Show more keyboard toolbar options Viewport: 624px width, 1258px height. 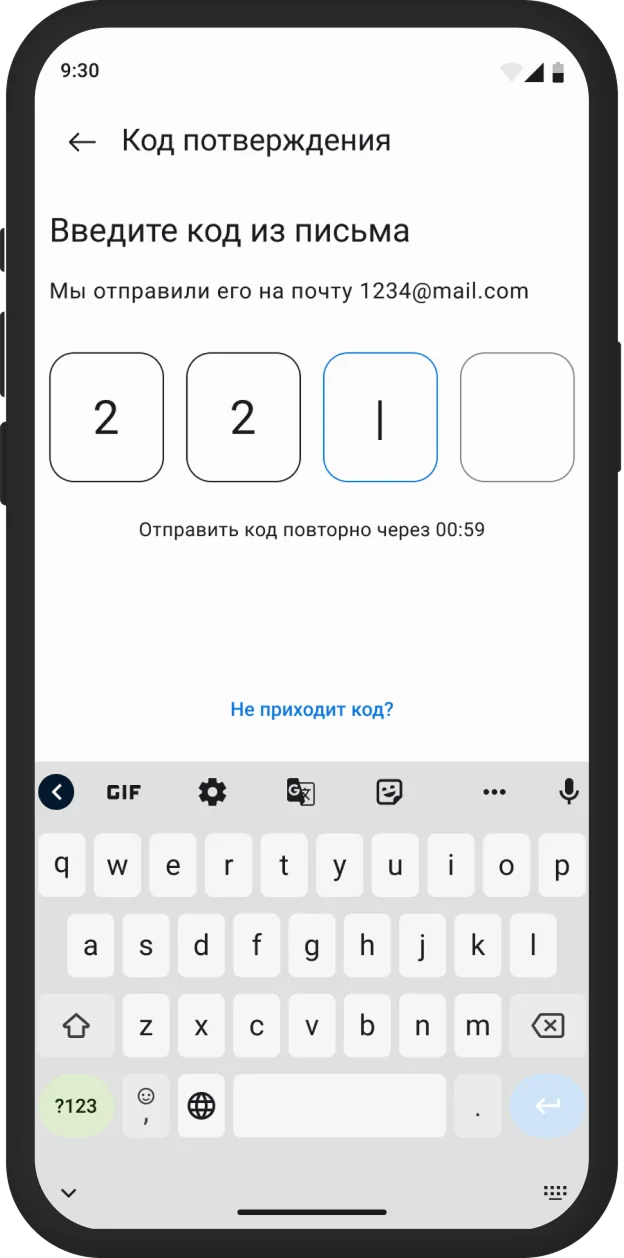(x=494, y=792)
